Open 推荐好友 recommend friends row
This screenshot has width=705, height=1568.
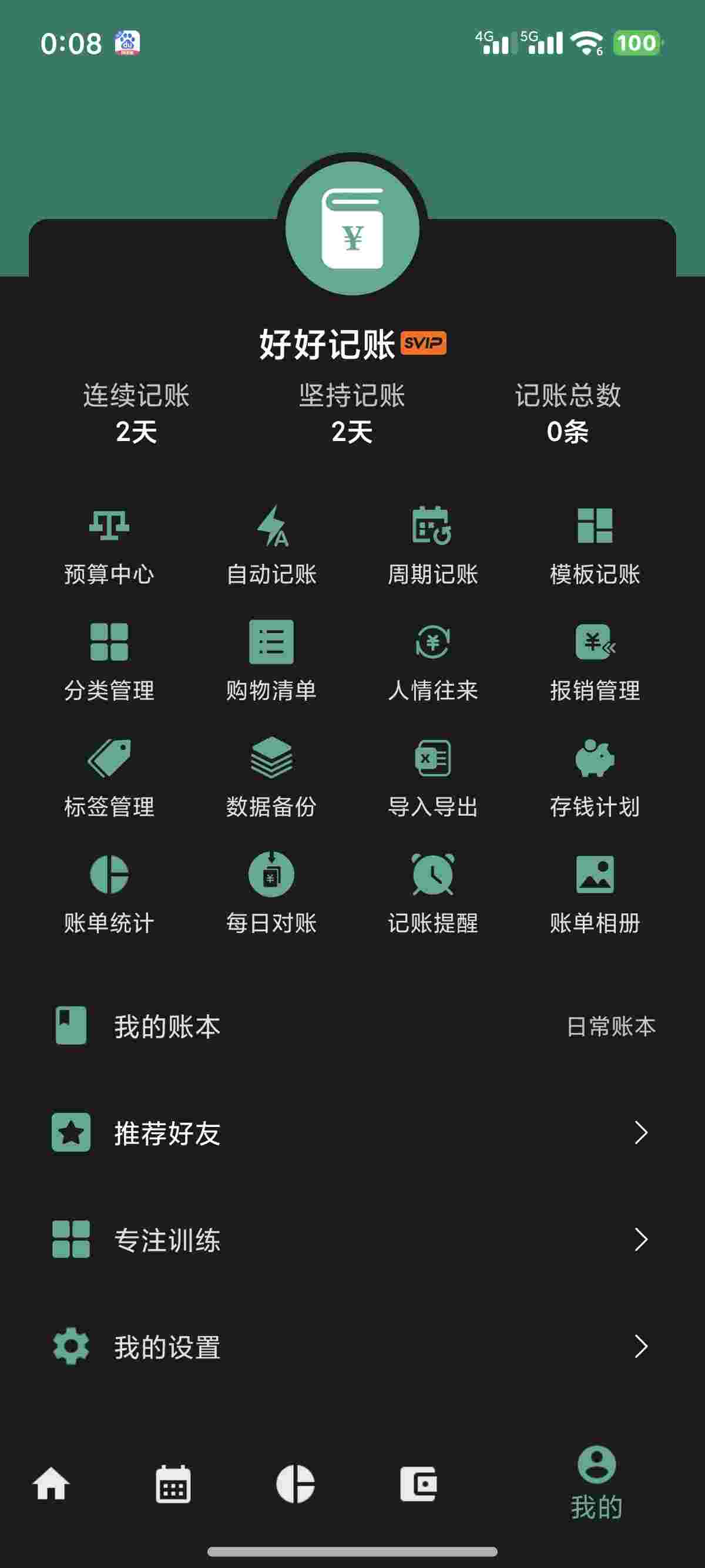click(x=352, y=1133)
